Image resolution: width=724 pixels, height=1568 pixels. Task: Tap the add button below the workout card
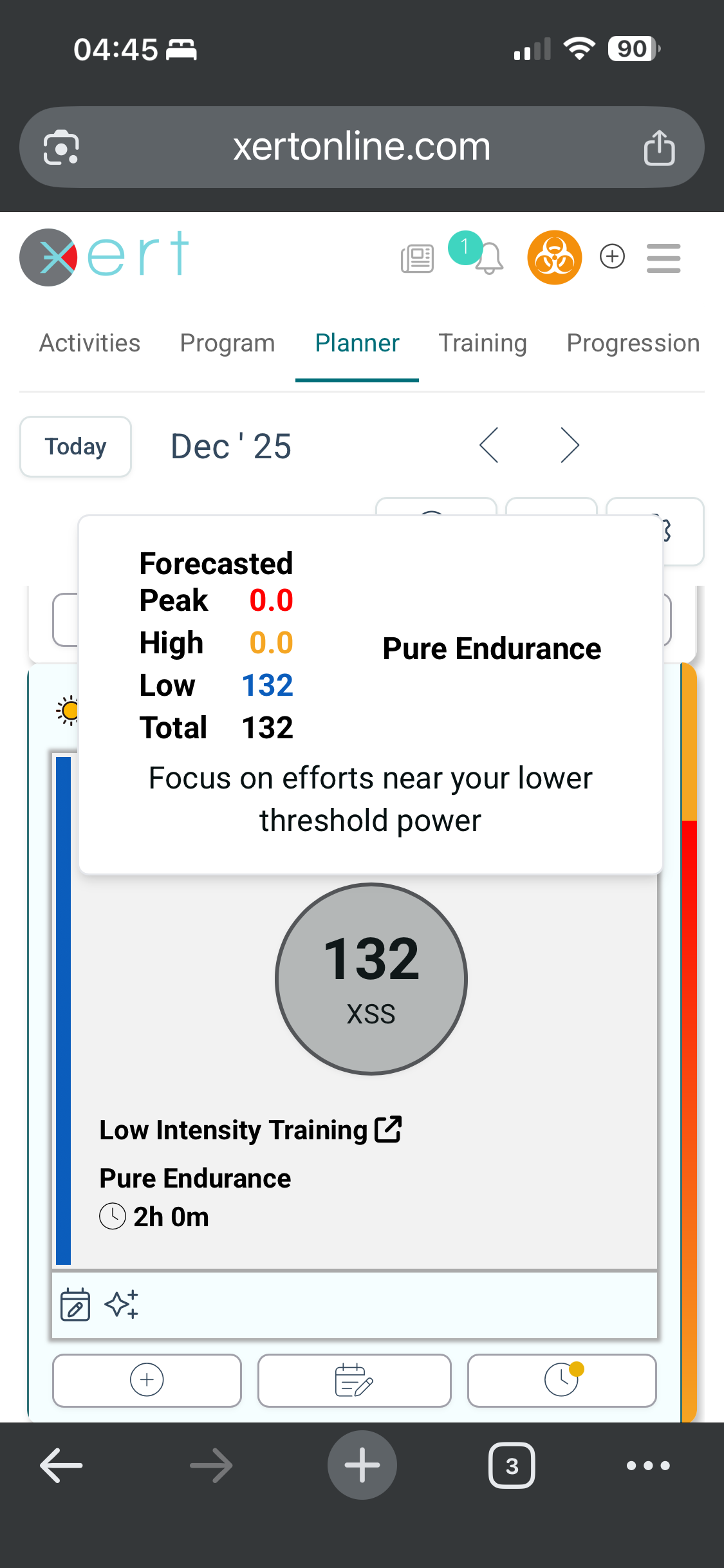(147, 1381)
